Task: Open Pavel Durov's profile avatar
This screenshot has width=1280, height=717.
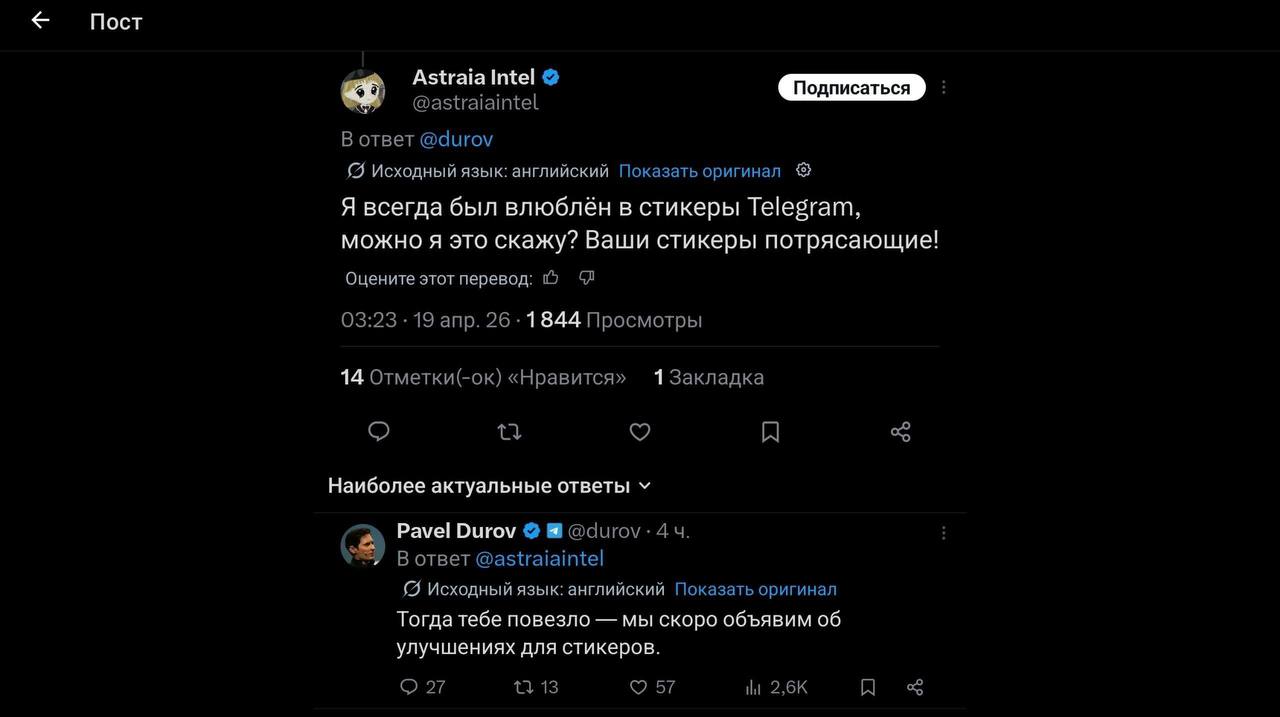Action: [x=362, y=546]
